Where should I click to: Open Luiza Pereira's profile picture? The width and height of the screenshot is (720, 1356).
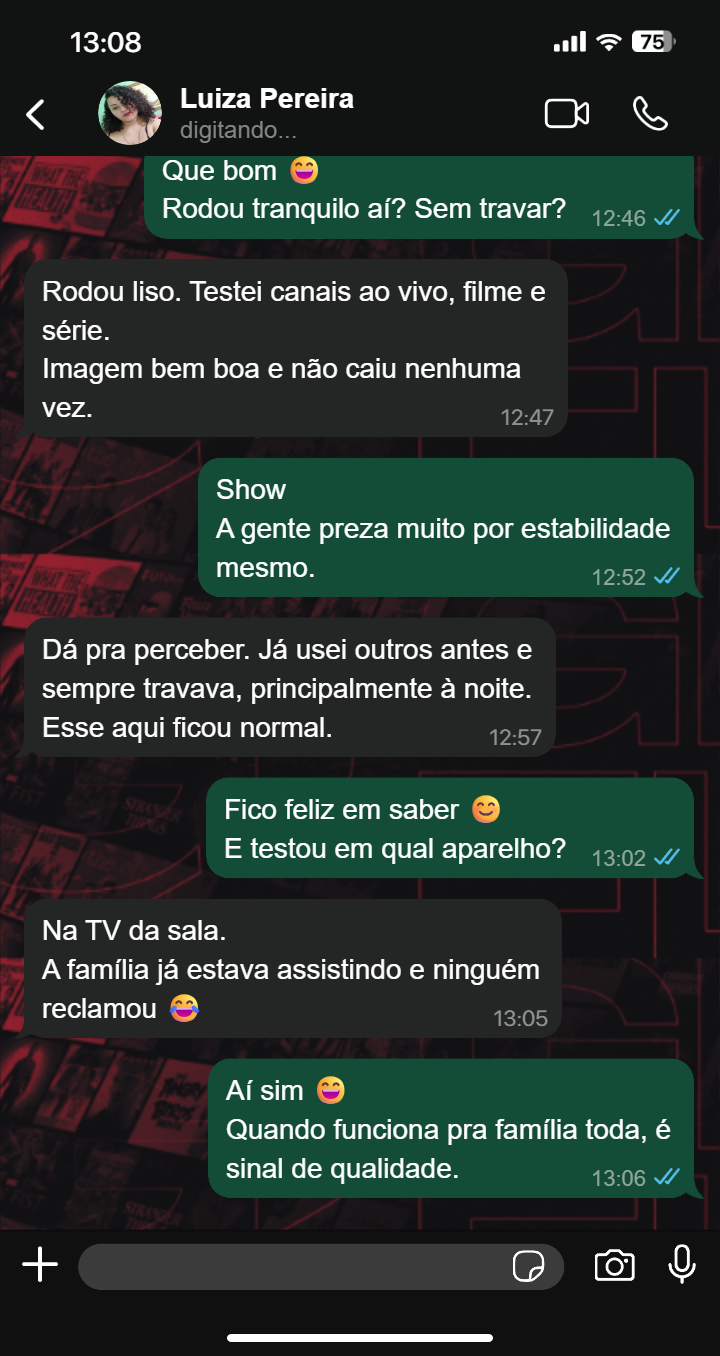pos(129,112)
